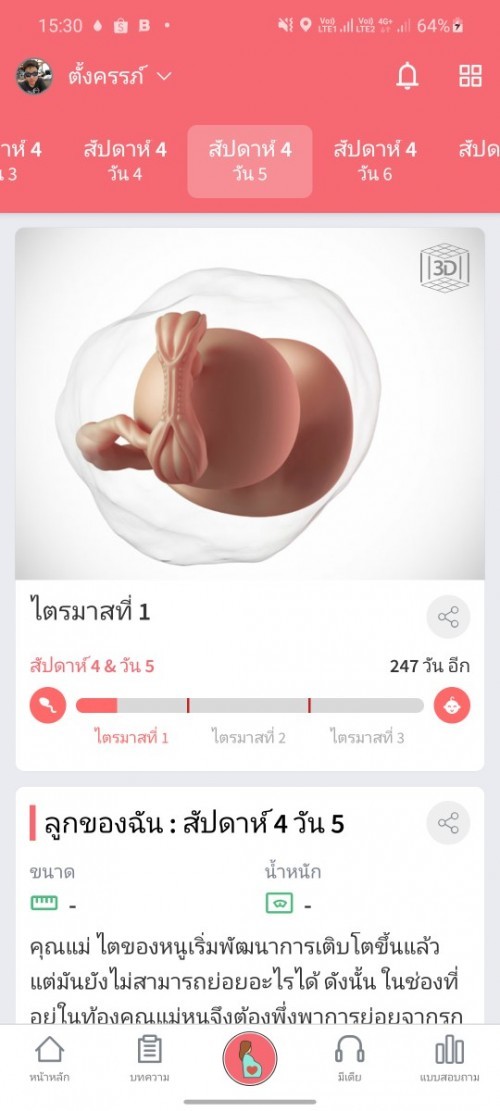Screen dimensions: 500x1111
Task: Tap the center pregnancy button
Action: coord(250,1059)
